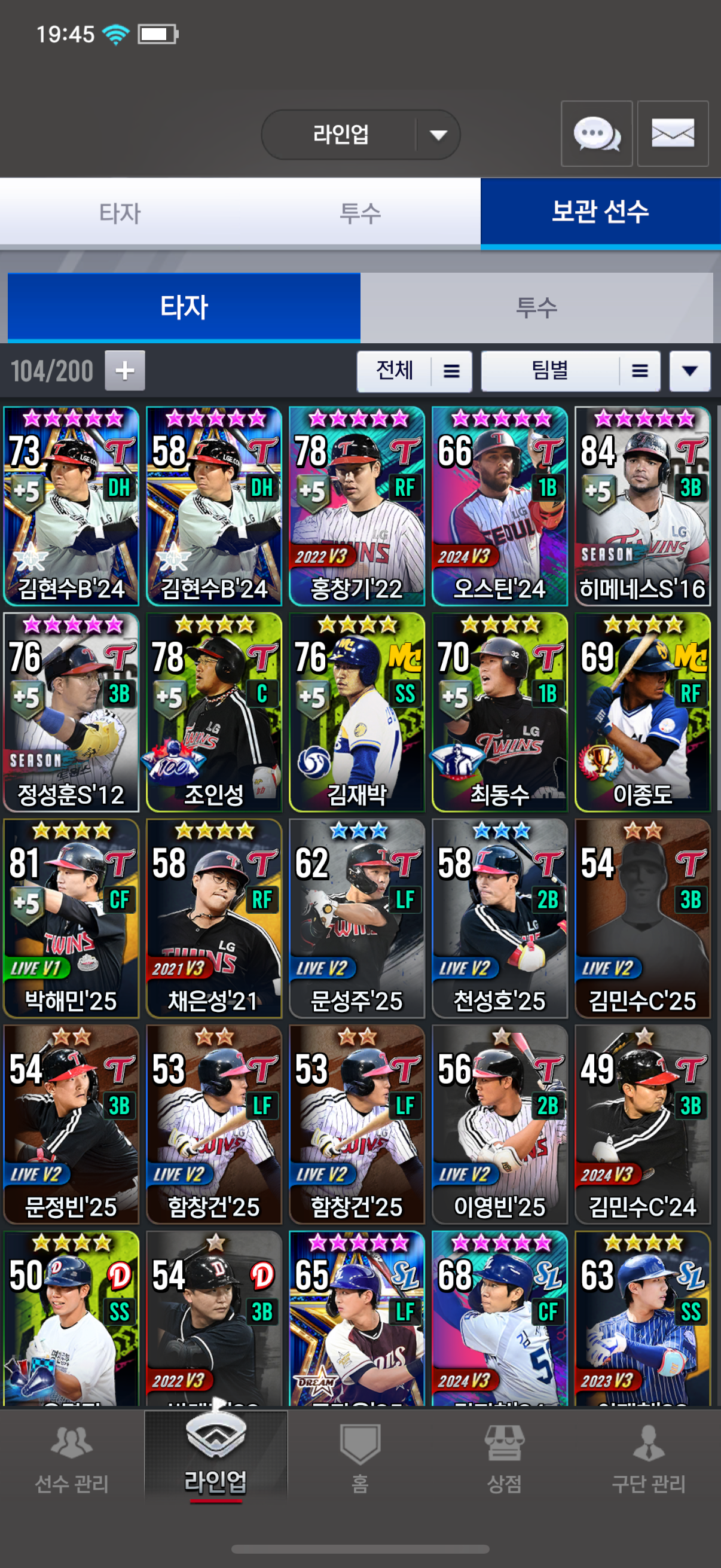
Task: Open the 구단 관리 tab
Action: [649, 1459]
